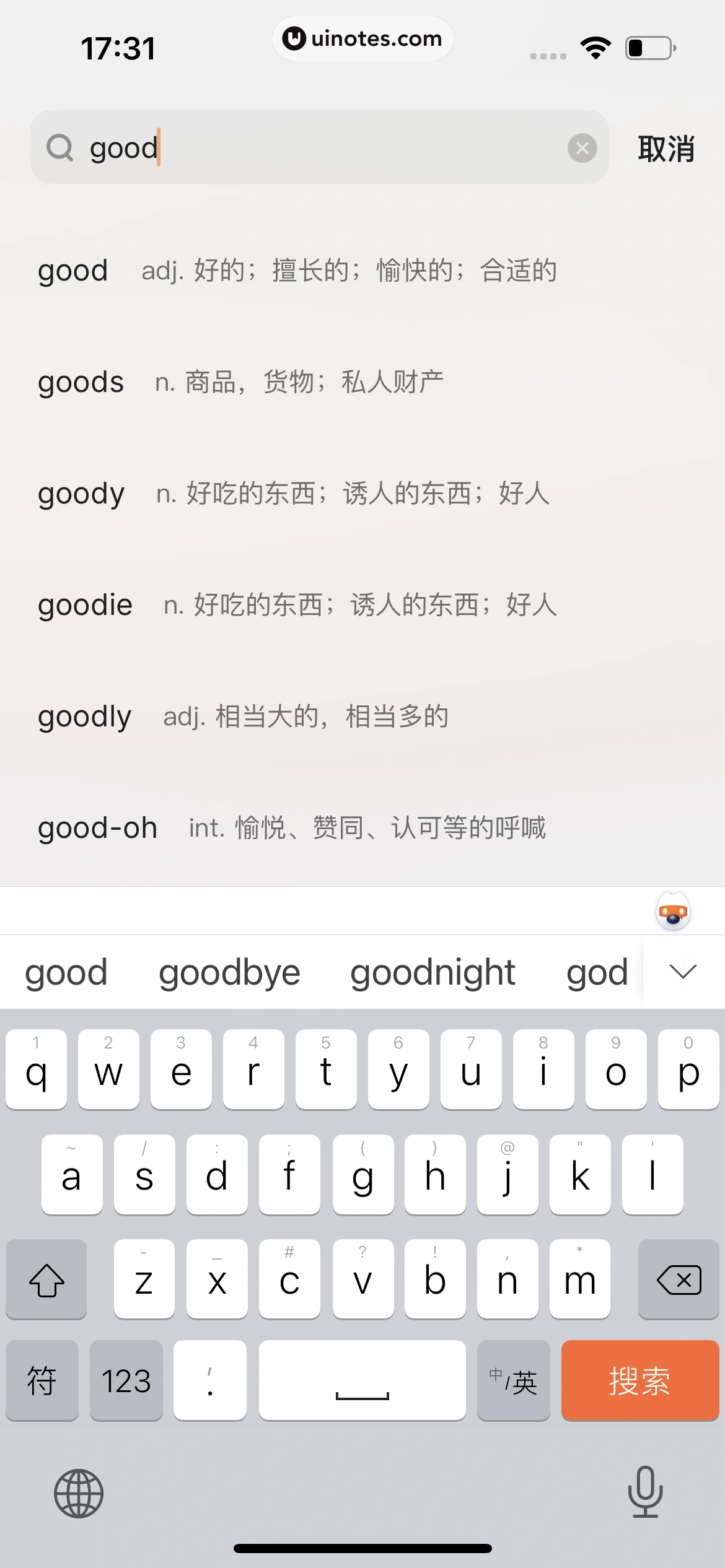Collapse the suggestion bar with the chevron

pyautogui.click(x=682, y=972)
